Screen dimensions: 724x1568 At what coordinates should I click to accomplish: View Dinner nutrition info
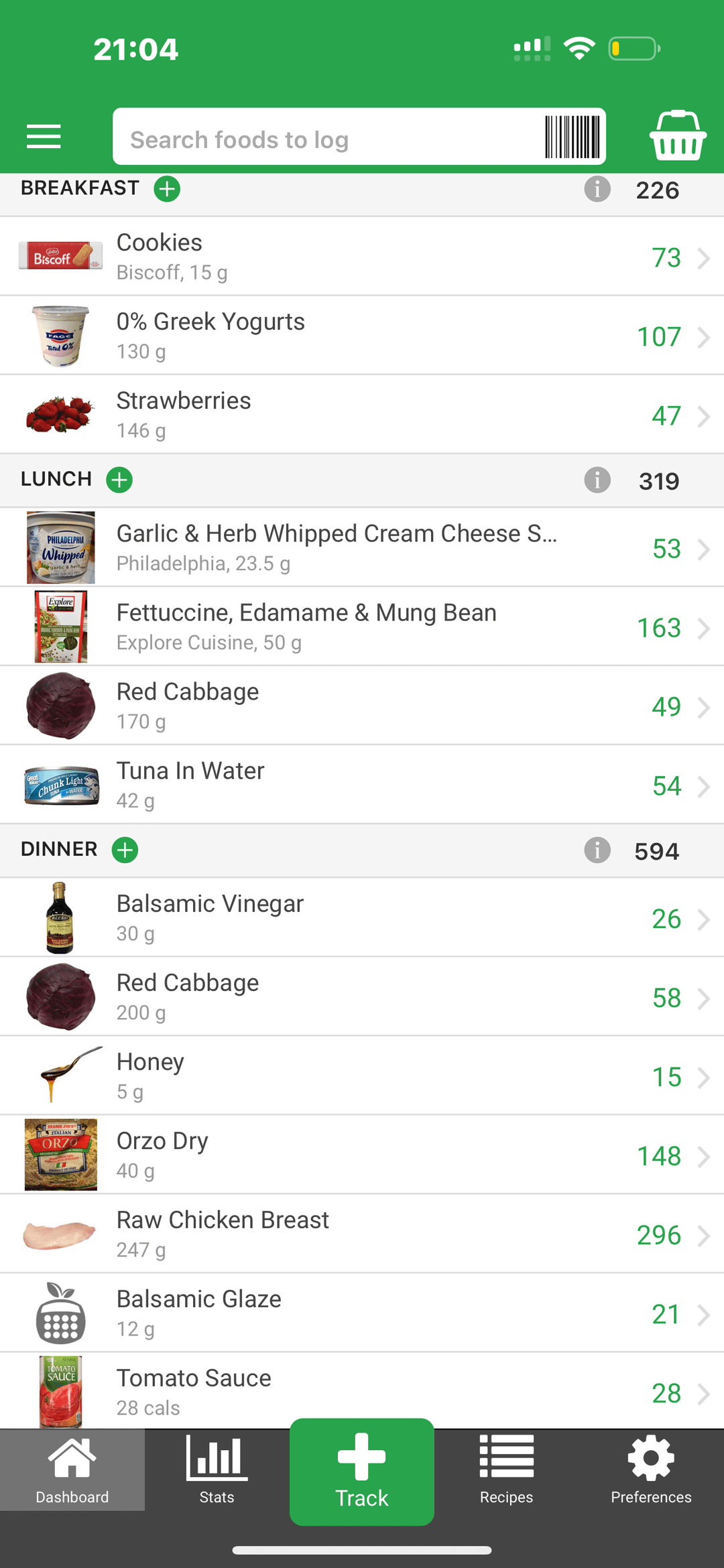597,850
